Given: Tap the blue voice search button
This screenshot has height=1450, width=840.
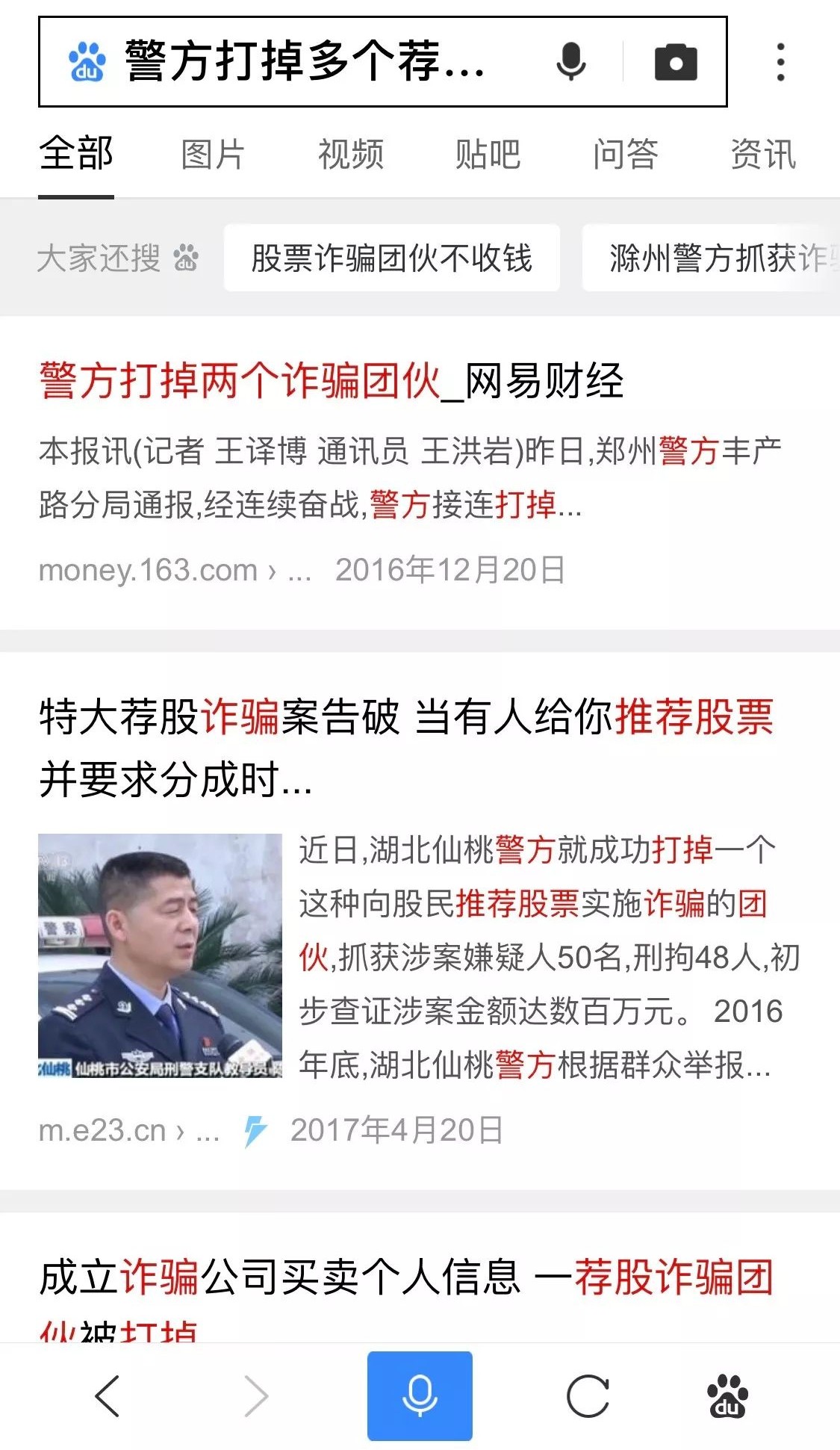Looking at the screenshot, I should pyautogui.click(x=420, y=1395).
